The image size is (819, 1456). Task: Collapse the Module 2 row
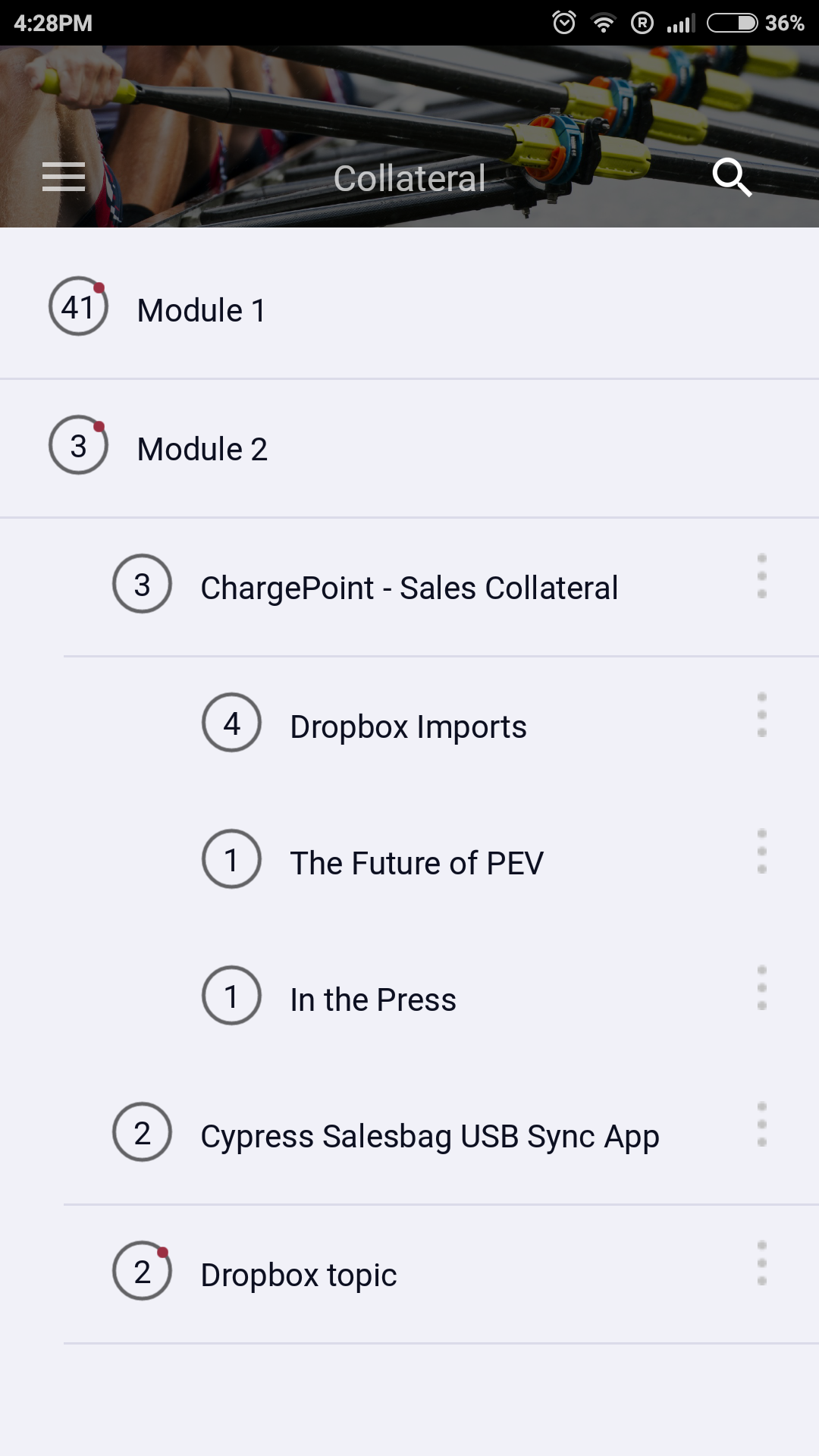pyautogui.click(x=409, y=448)
